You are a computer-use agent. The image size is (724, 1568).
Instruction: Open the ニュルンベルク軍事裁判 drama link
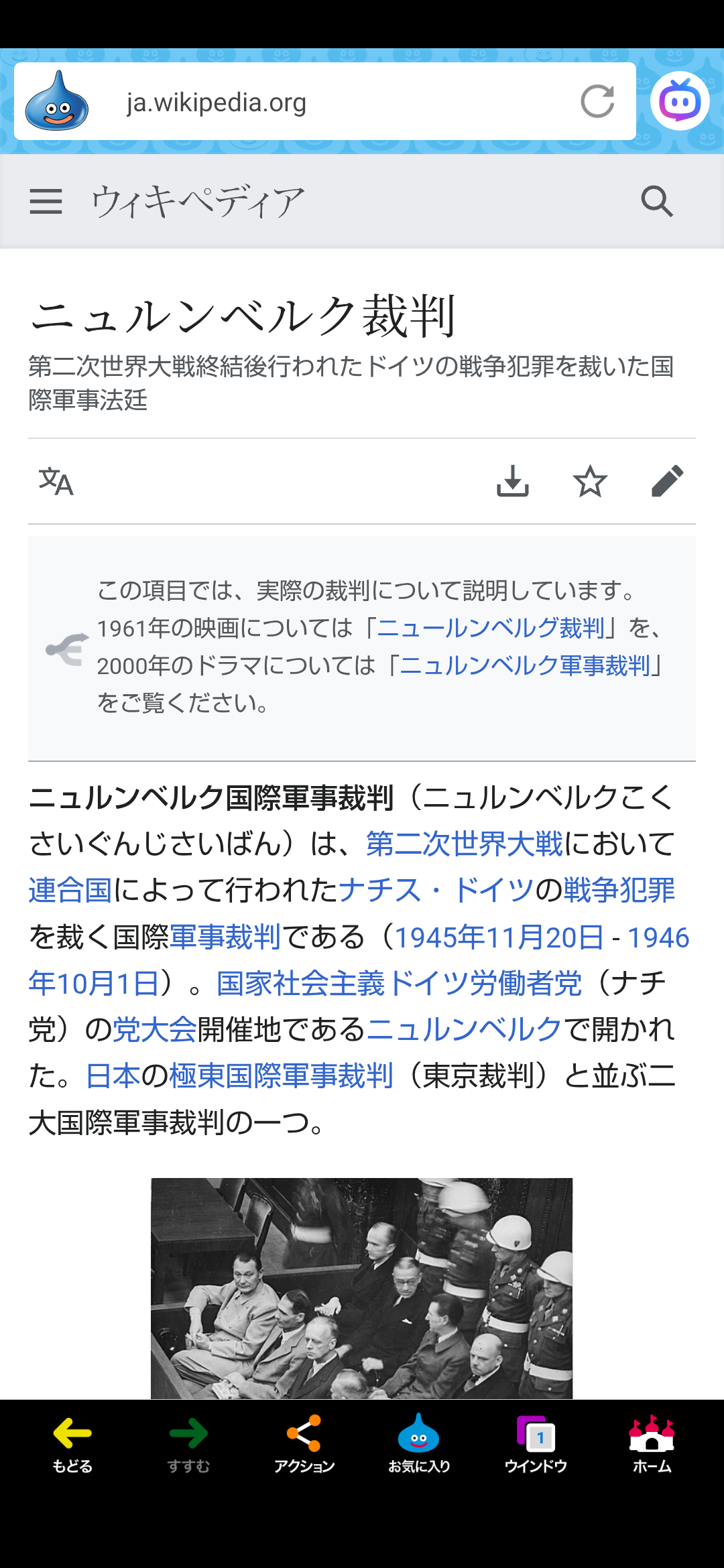tap(525, 665)
